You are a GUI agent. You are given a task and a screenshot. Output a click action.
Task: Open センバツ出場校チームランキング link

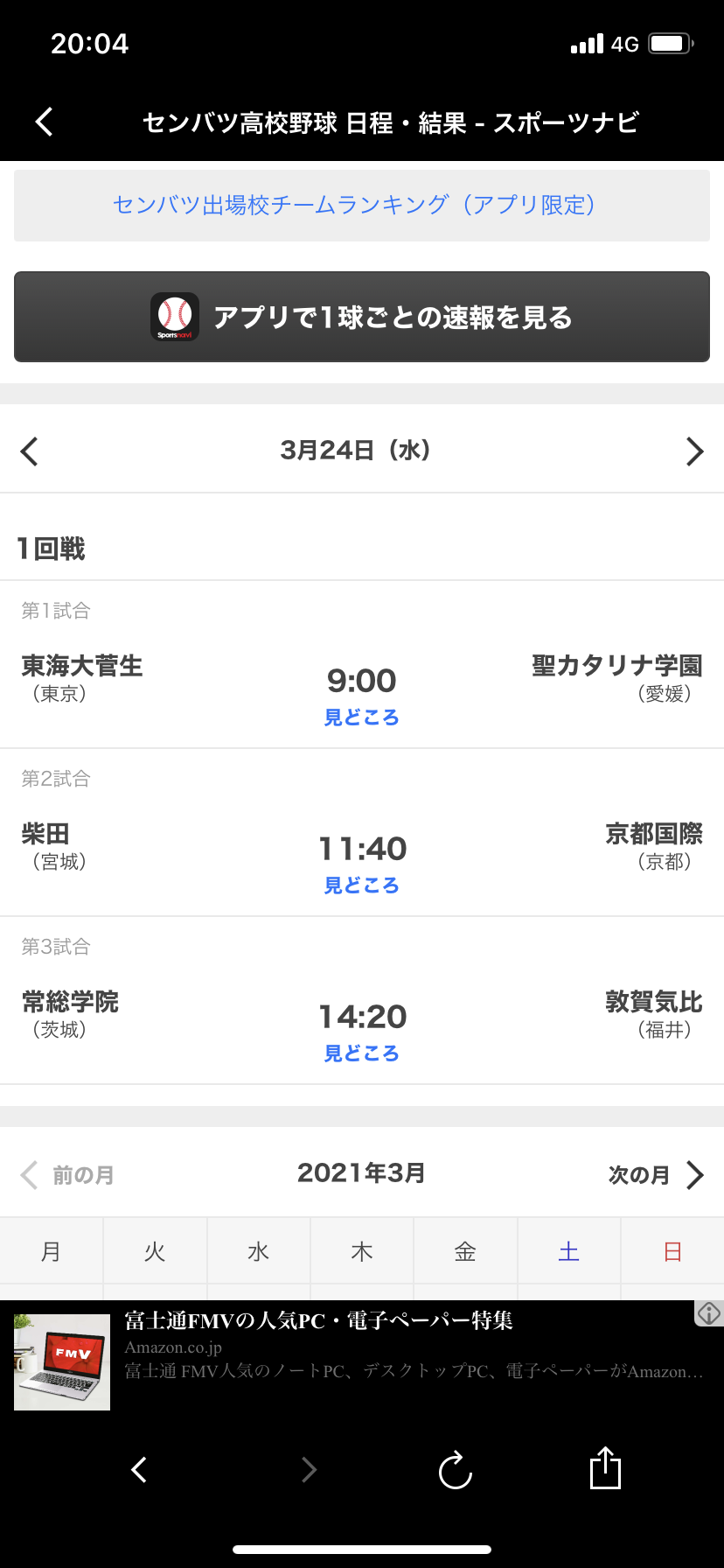tap(361, 206)
